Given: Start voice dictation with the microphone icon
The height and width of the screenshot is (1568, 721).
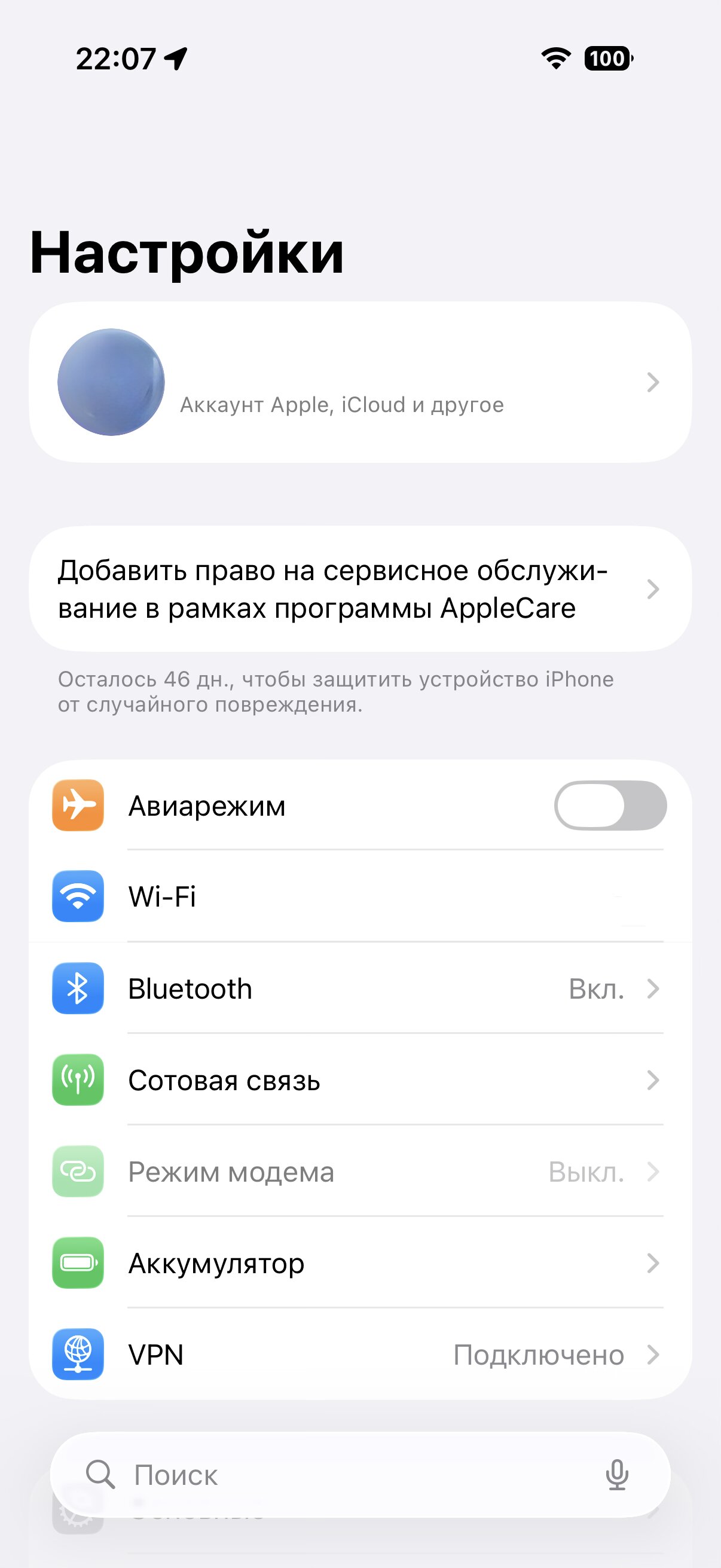Looking at the screenshot, I should 617,1475.
